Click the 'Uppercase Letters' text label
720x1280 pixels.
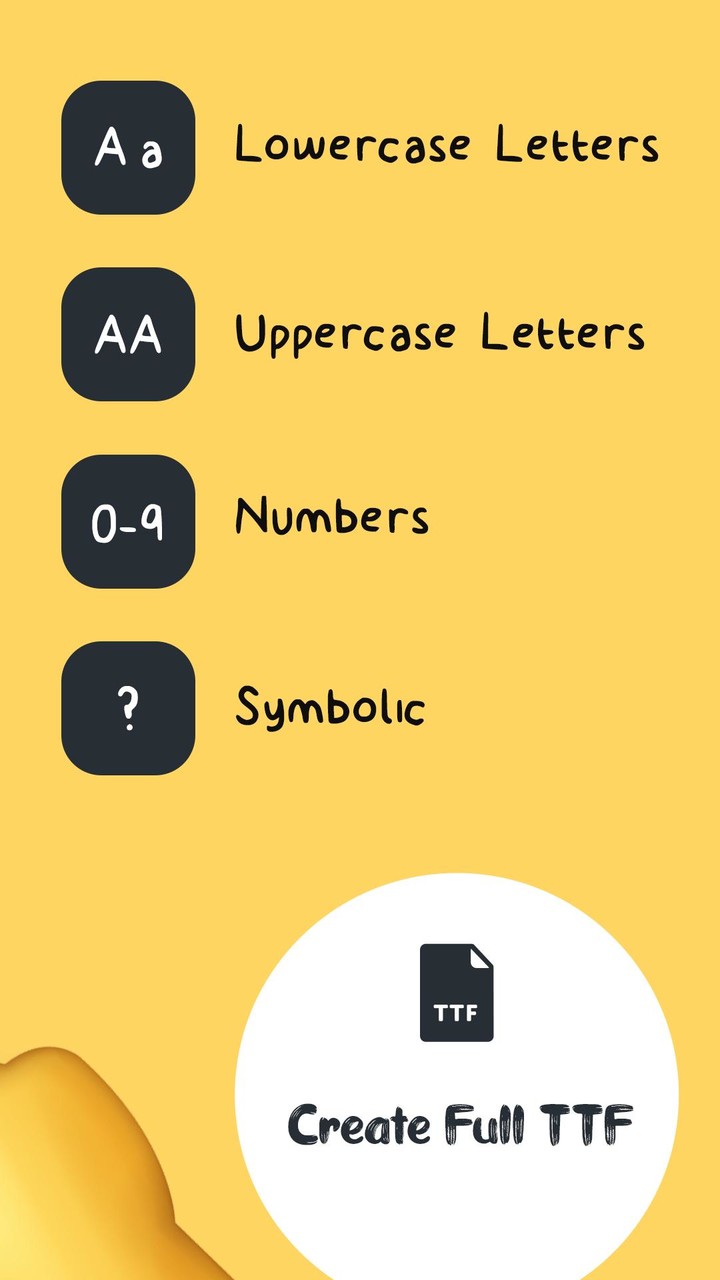(440, 333)
